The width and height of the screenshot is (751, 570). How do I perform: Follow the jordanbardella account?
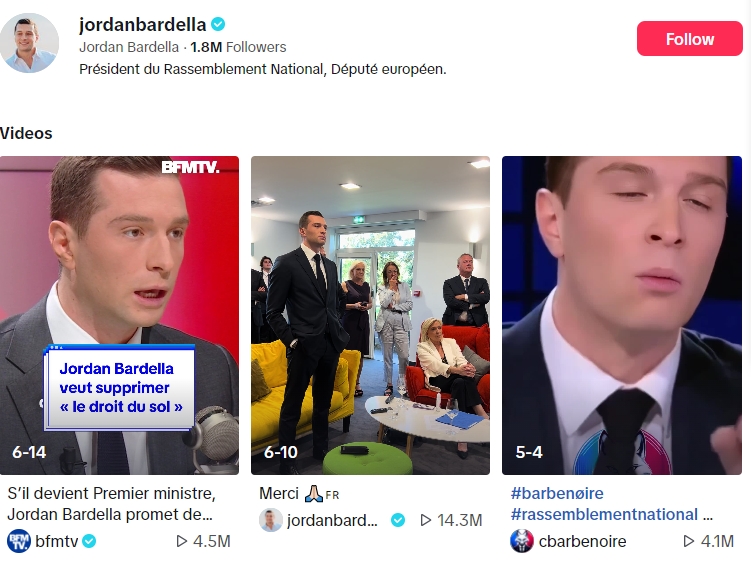[x=689, y=39]
